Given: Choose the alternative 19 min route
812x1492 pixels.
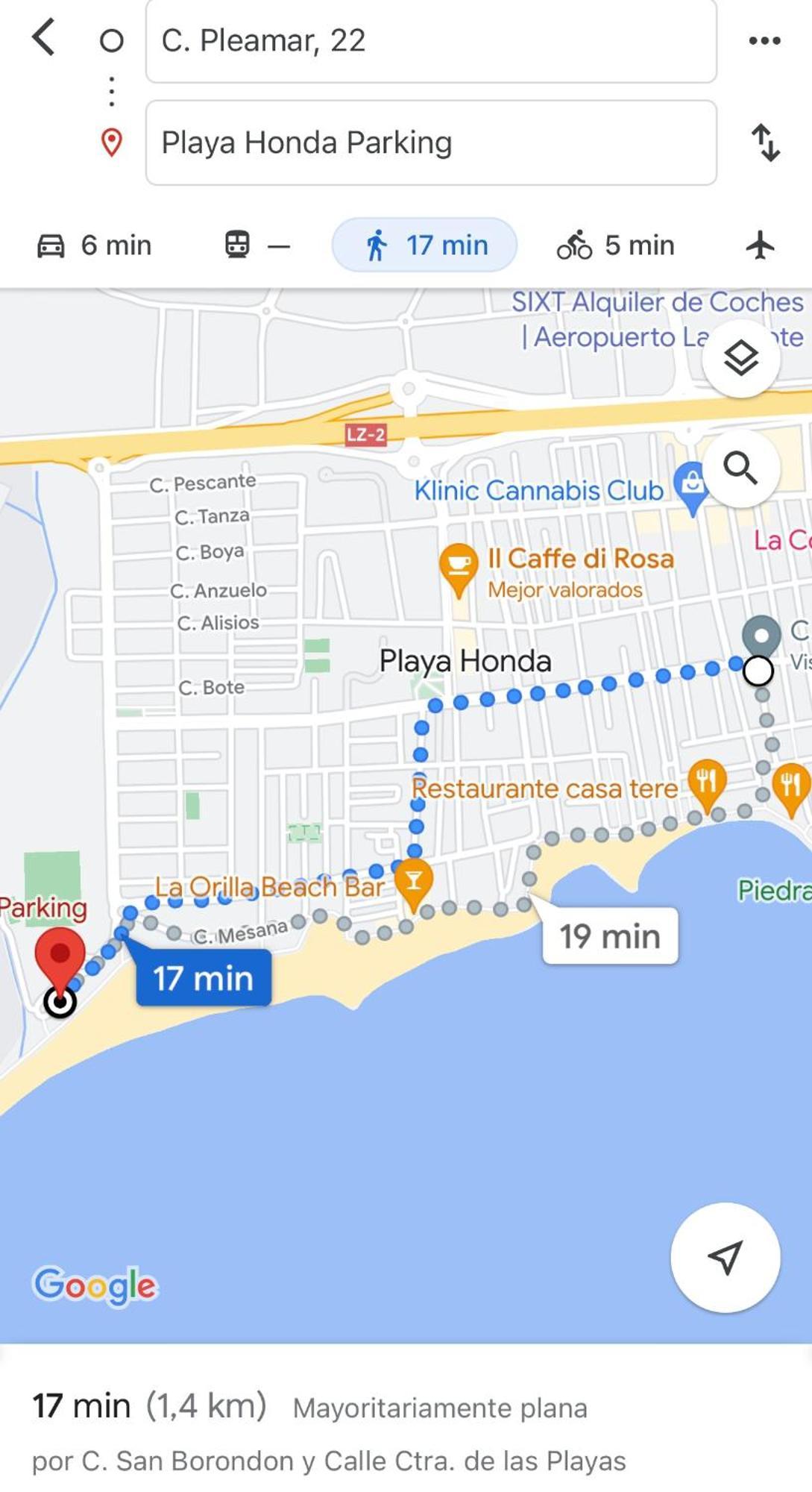Looking at the screenshot, I should coord(610,936).
